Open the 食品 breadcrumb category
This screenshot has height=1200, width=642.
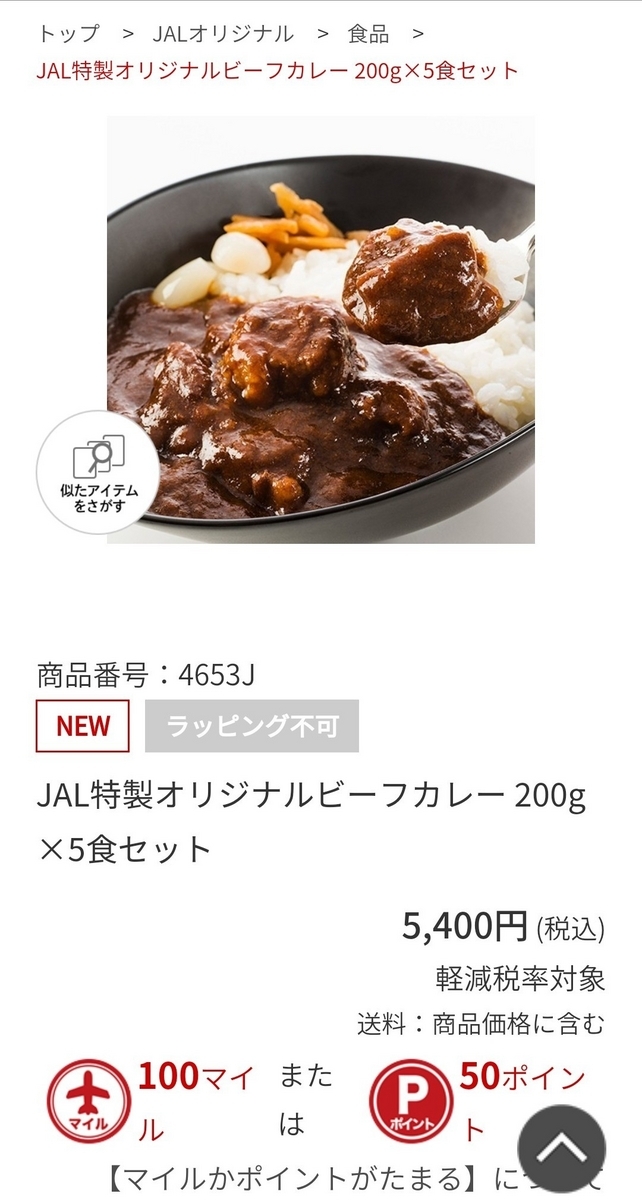[368, 34]
